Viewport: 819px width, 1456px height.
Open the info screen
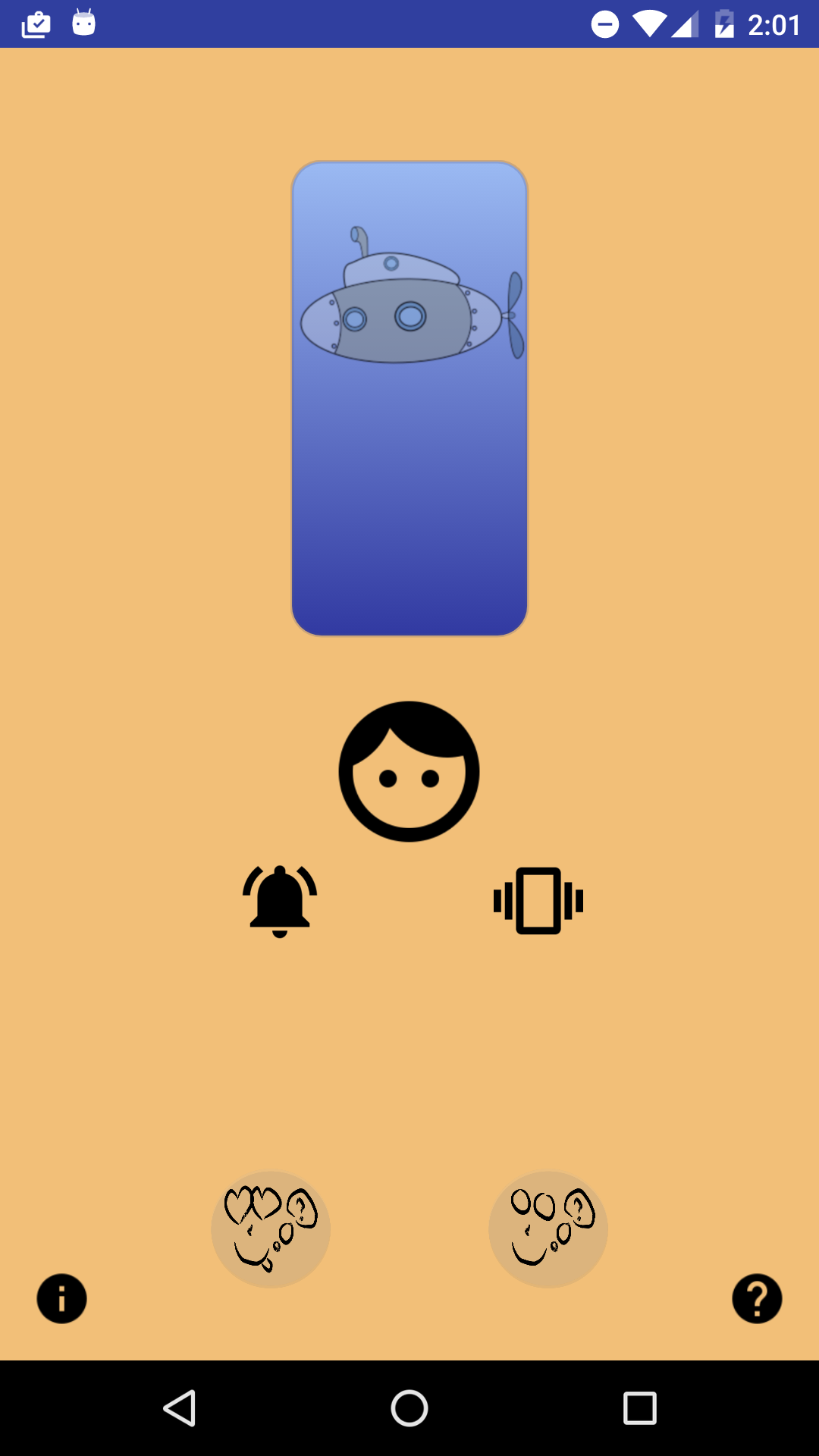coord(62,1298)
